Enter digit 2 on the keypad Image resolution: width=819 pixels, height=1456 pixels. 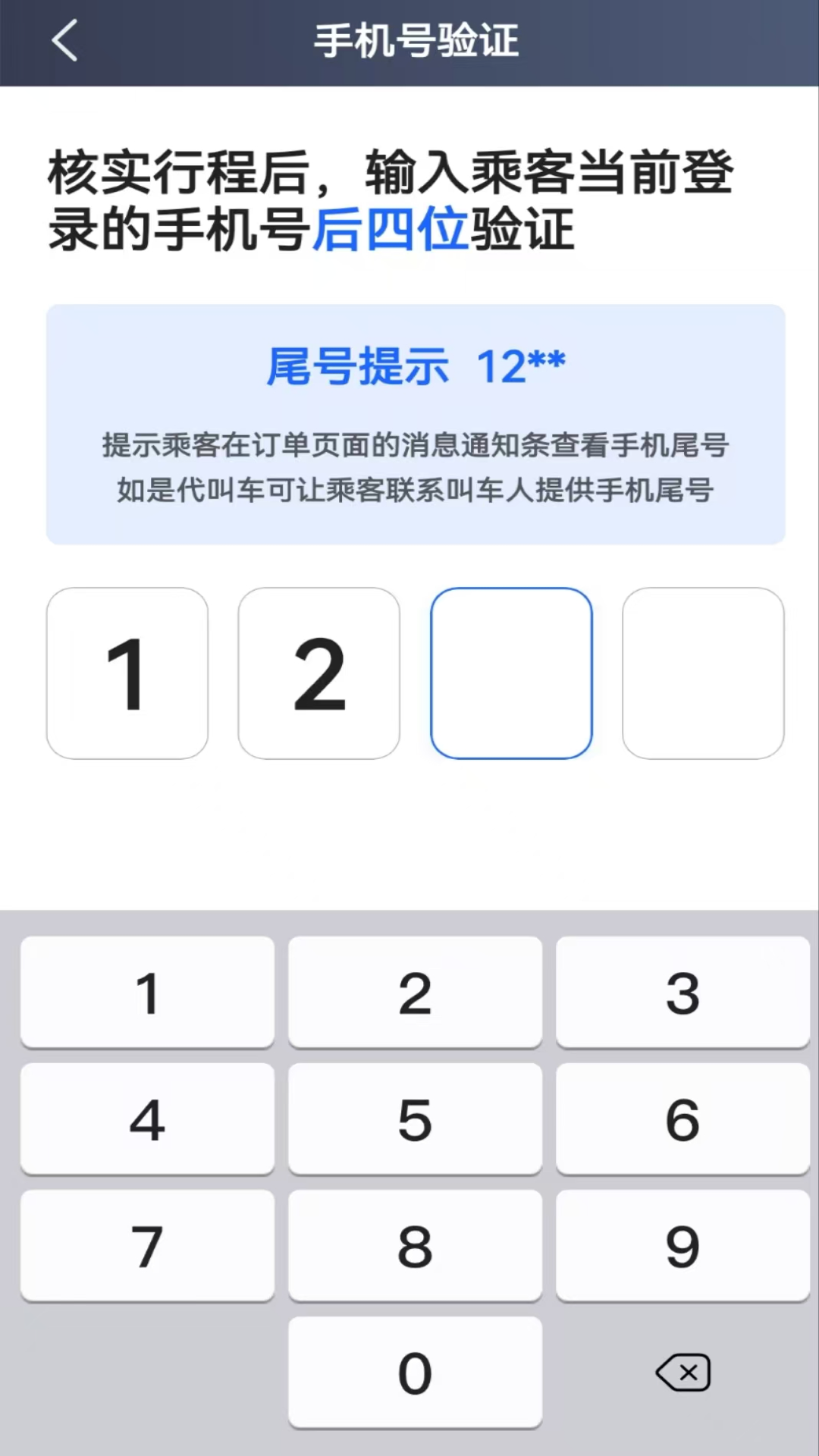click(x=415, y=993)
